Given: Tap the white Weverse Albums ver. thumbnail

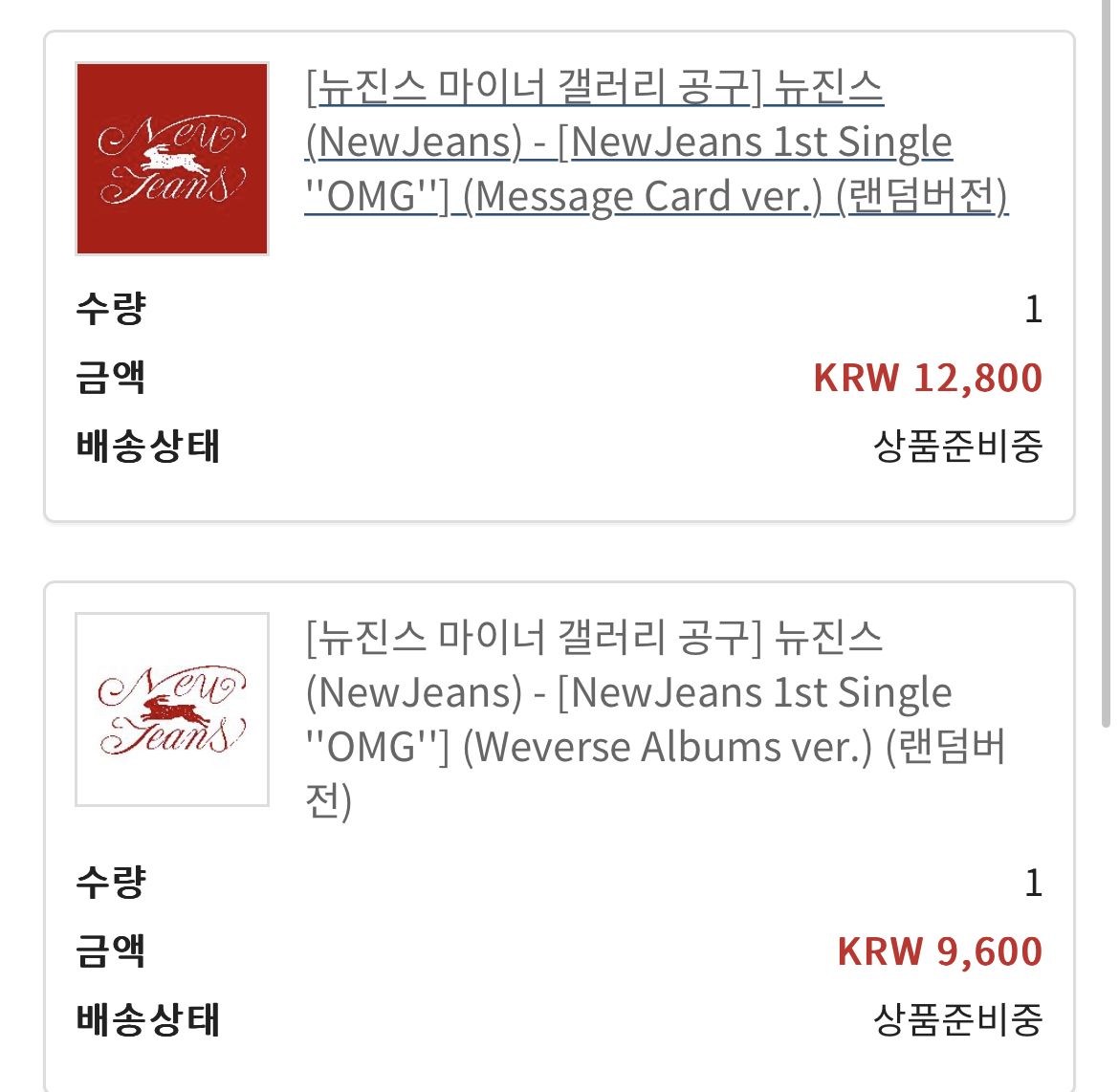Looking at the screenshot, I should tap(172, 710).
